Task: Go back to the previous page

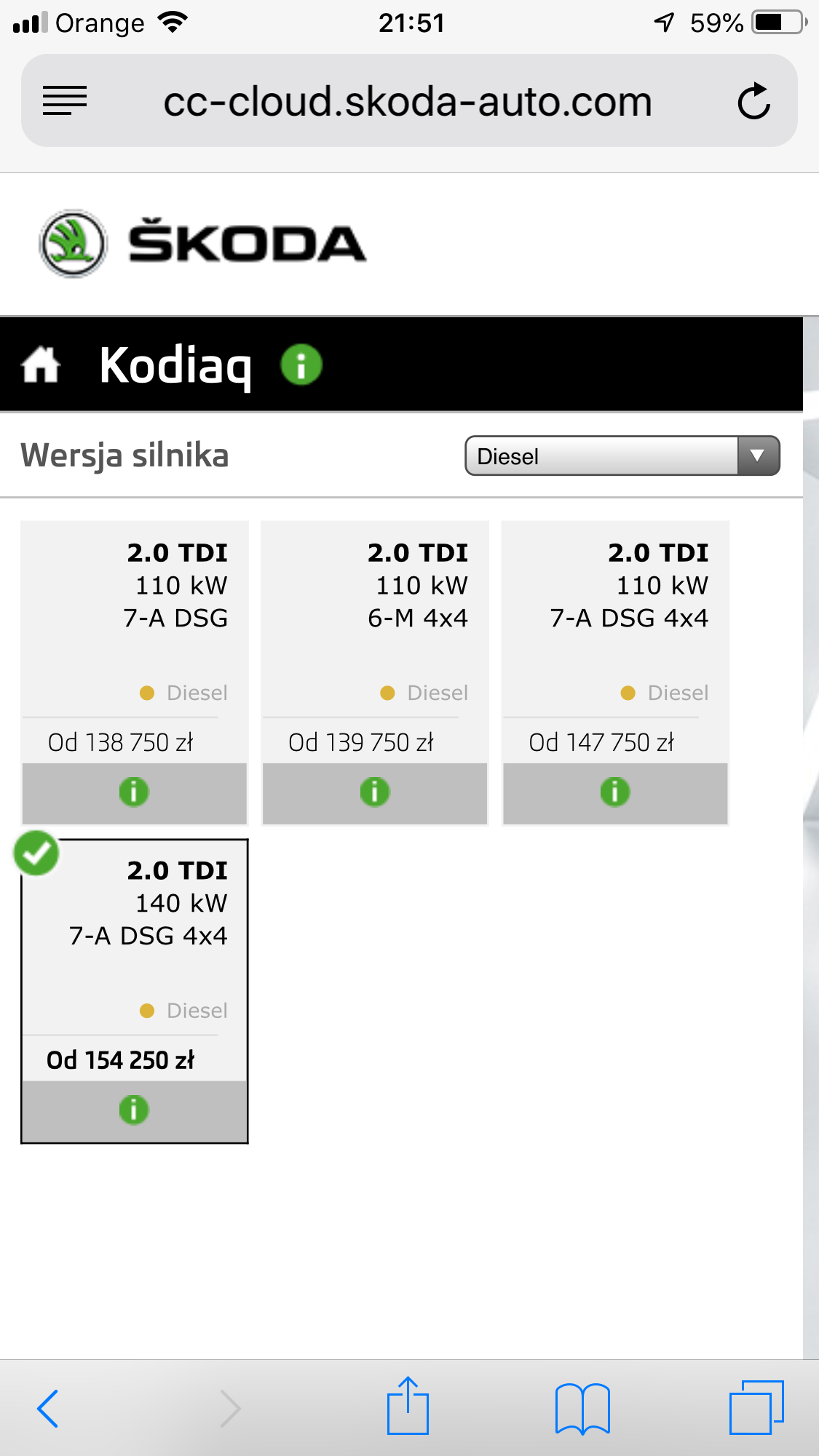Action: pyautogui.click(x=48, y=1409)
